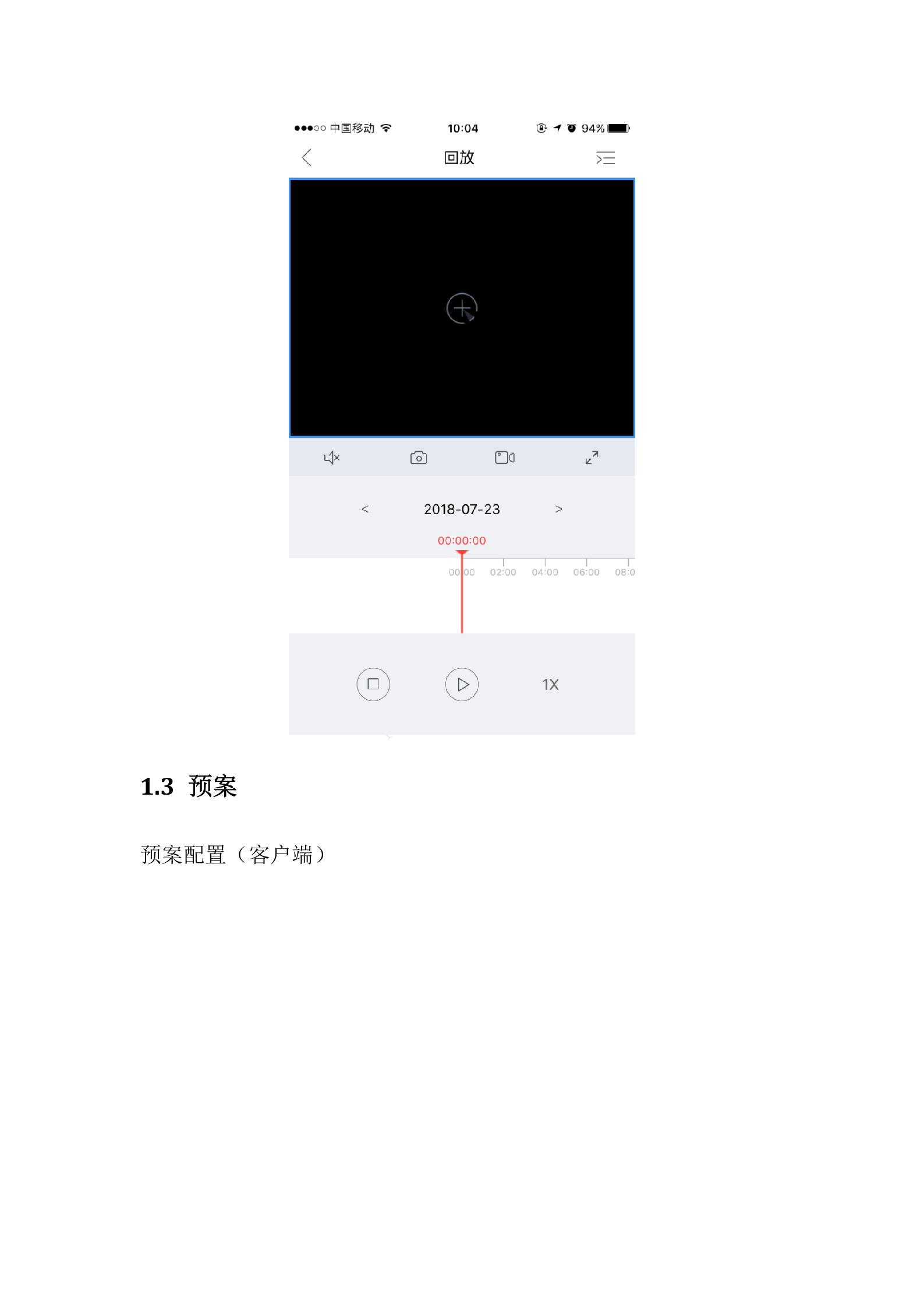This screenshot has height=1307, width=924.
Task: Open the date selector showing 2018-07-23
Action: (x=462, y=509)
